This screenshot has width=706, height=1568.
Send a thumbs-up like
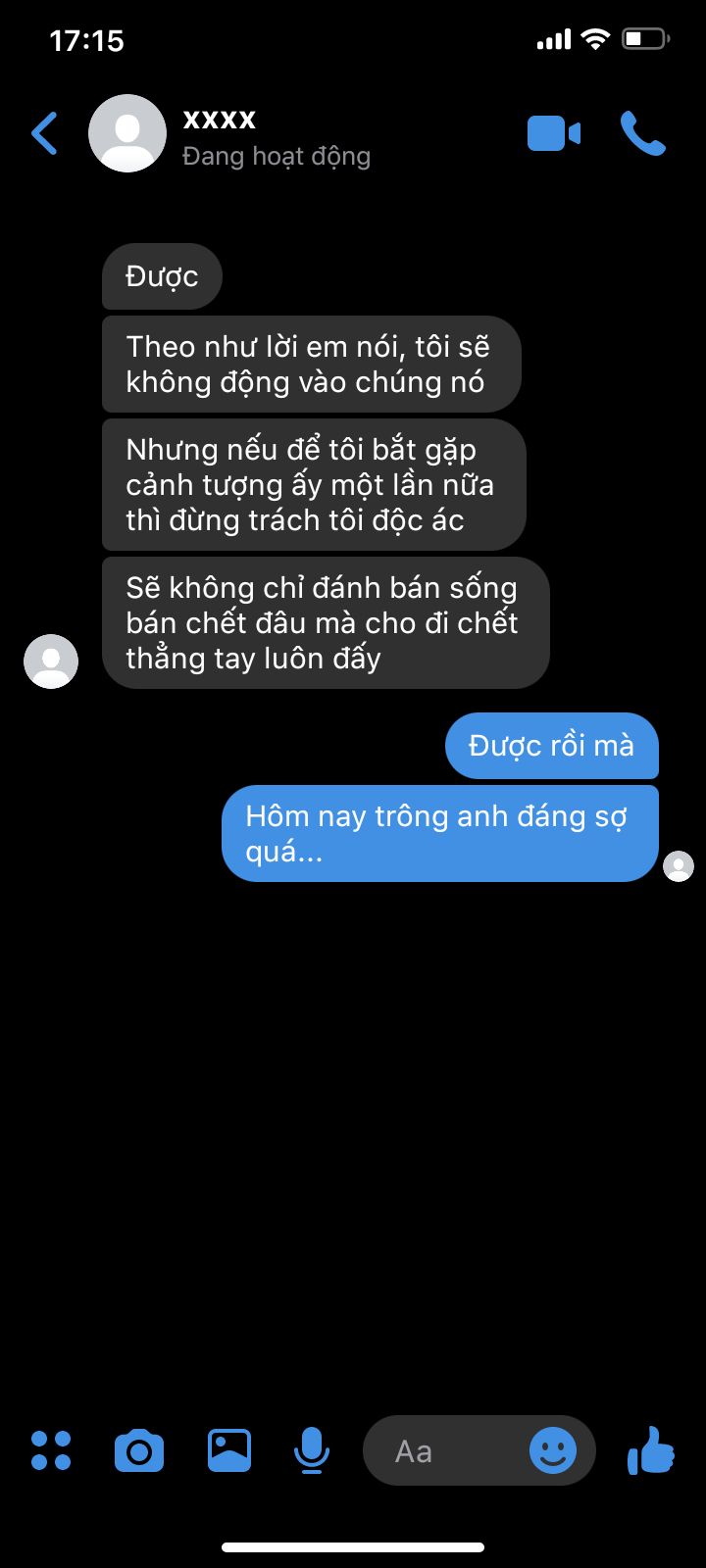tap(651, 1450)
